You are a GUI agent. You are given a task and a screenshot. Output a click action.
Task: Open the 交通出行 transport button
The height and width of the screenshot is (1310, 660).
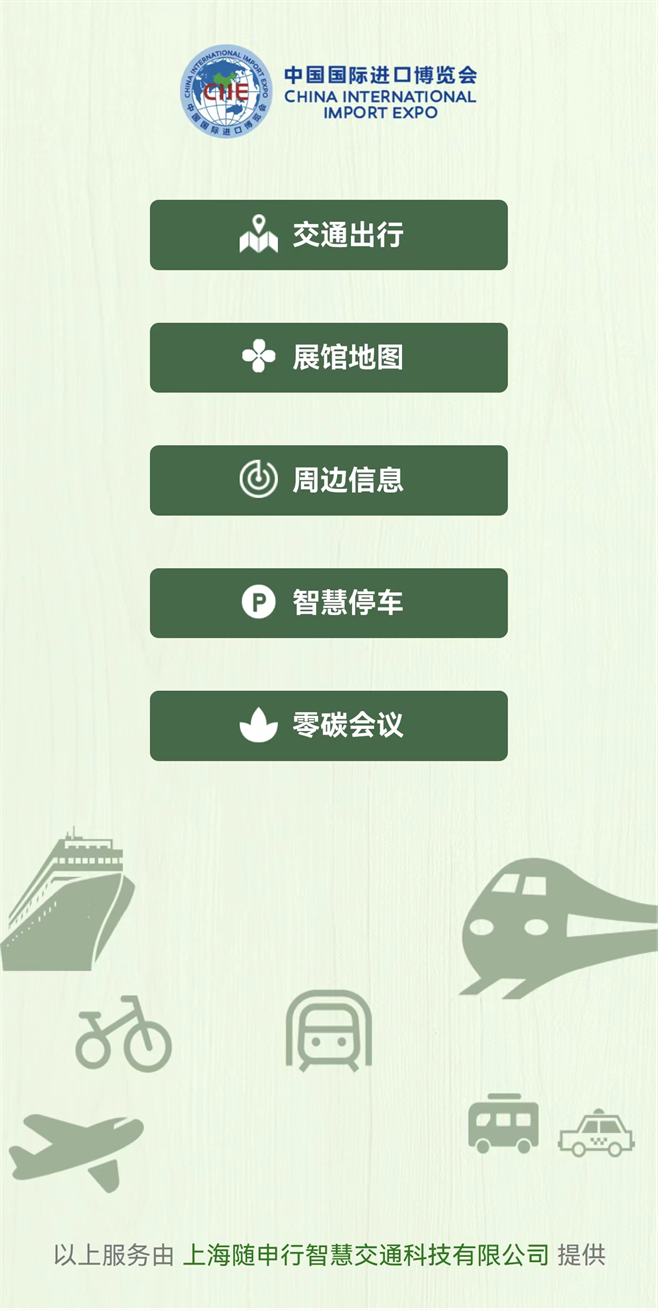coord(329,235)
